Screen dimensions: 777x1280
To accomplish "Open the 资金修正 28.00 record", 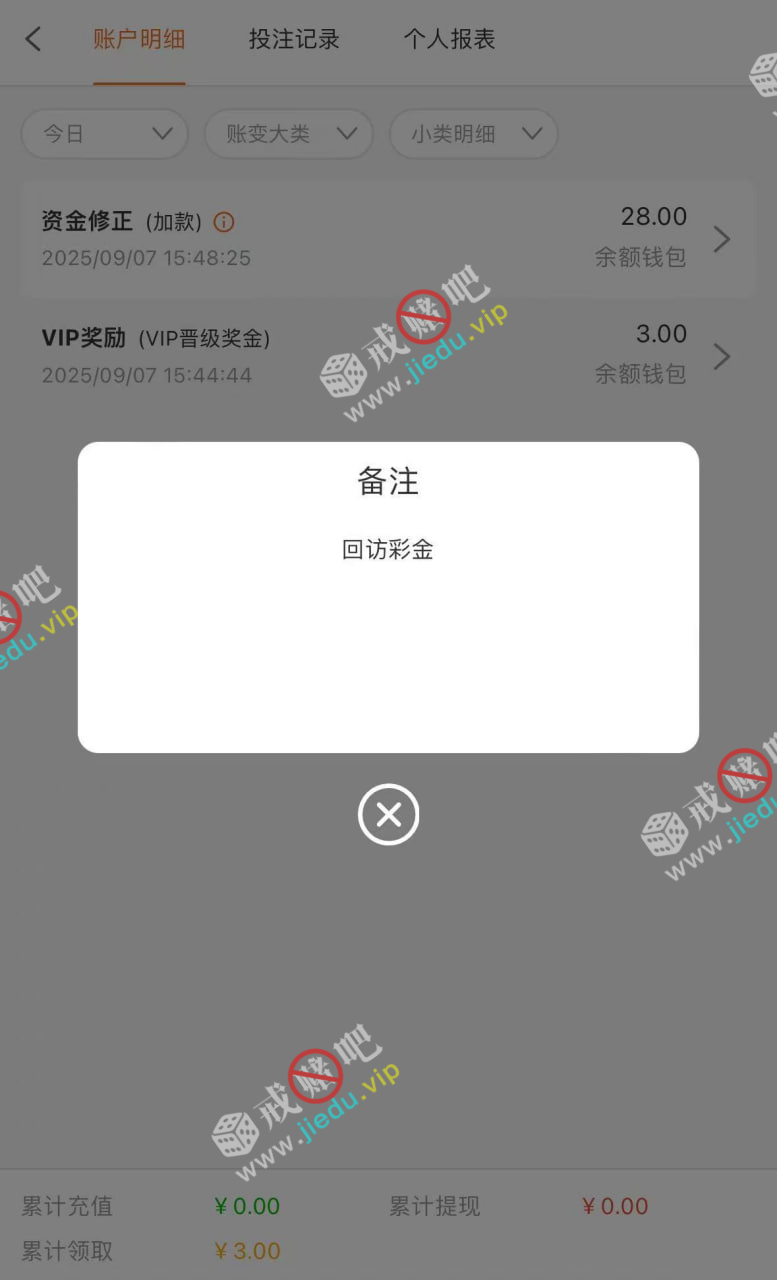I will [x=387, y=238].
